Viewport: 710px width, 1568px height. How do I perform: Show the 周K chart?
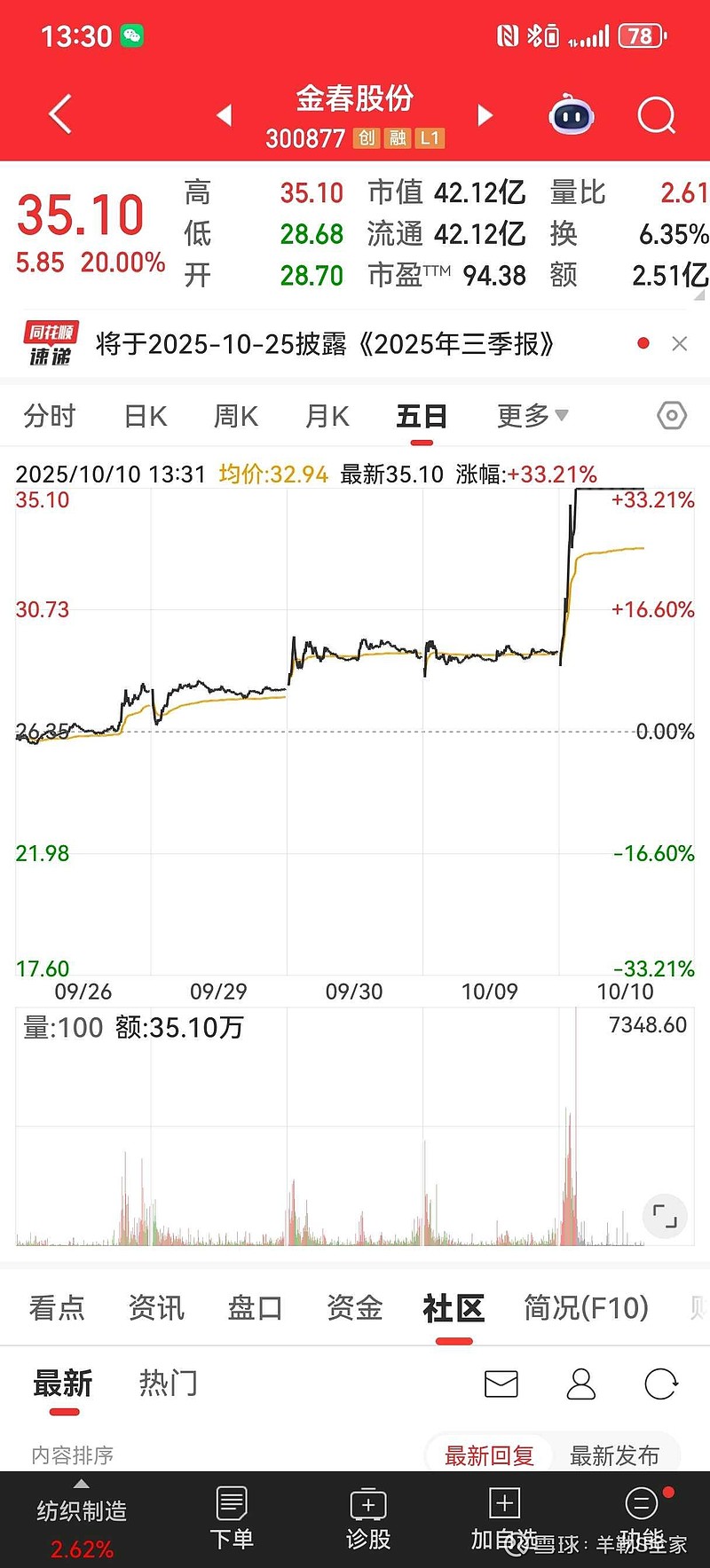click(x=236, y=416)
